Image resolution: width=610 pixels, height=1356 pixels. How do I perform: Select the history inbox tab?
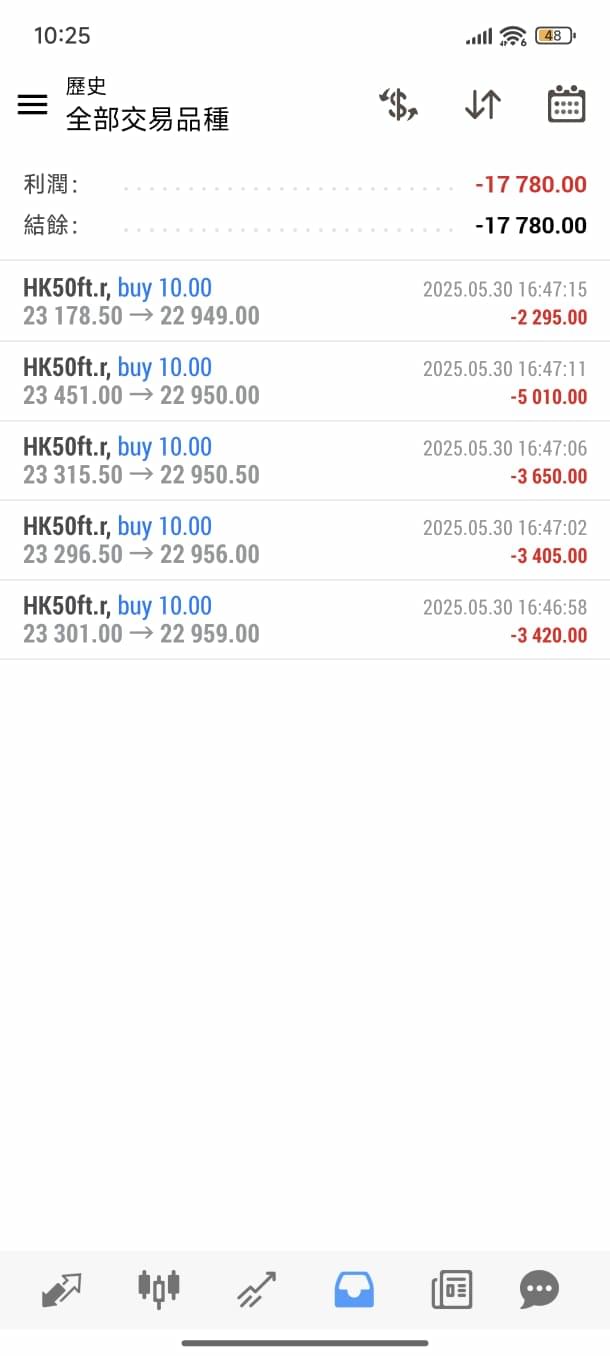pyautogui.click(x=354, y=1289)
